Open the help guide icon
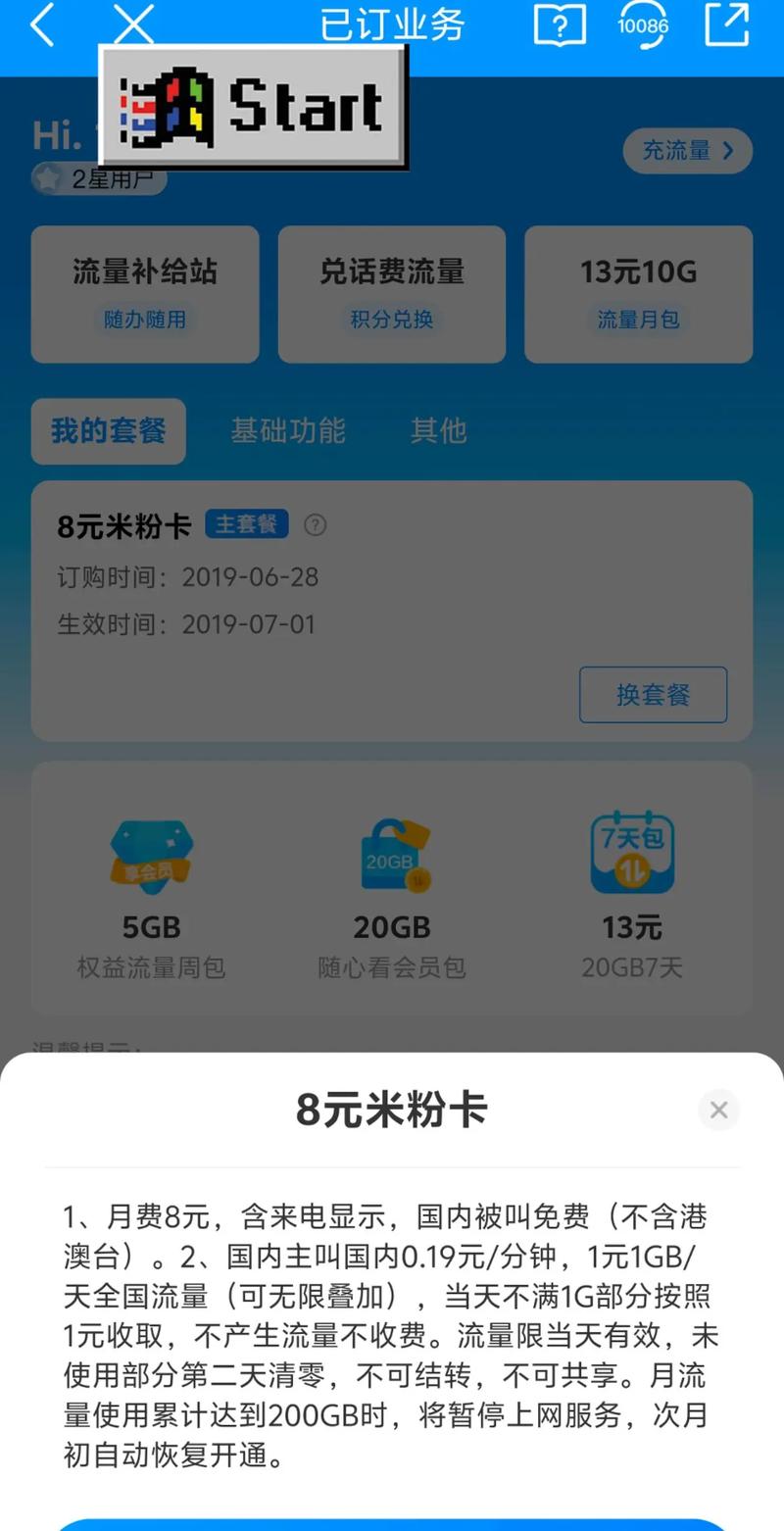 [560, 25]
